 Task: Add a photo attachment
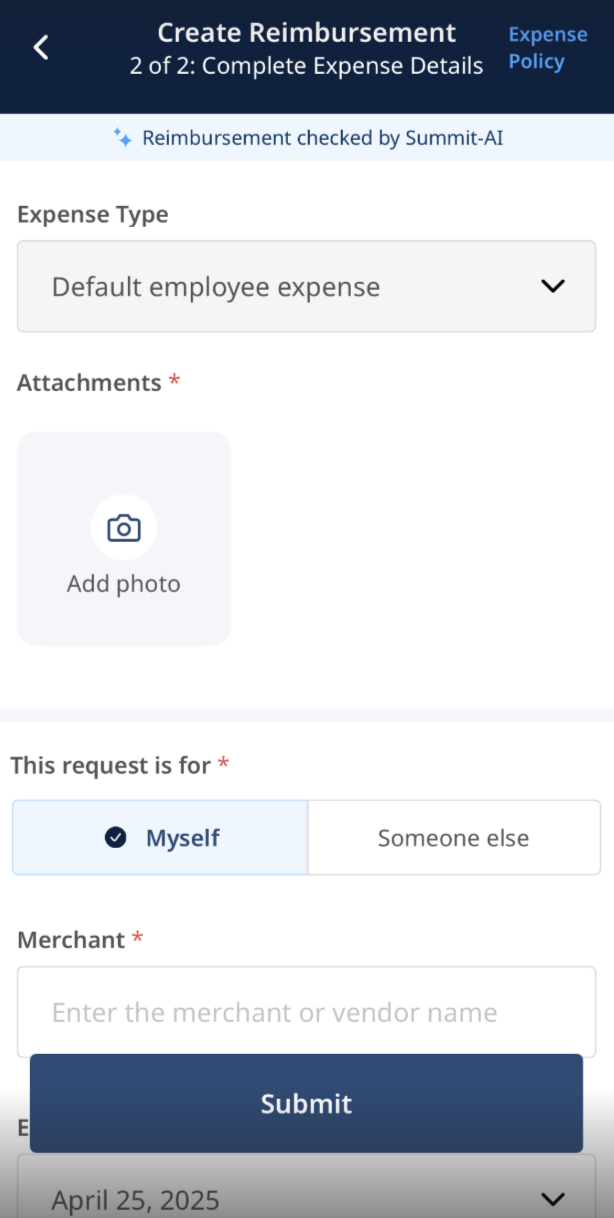pyautogui.click(x=124, y=539)
